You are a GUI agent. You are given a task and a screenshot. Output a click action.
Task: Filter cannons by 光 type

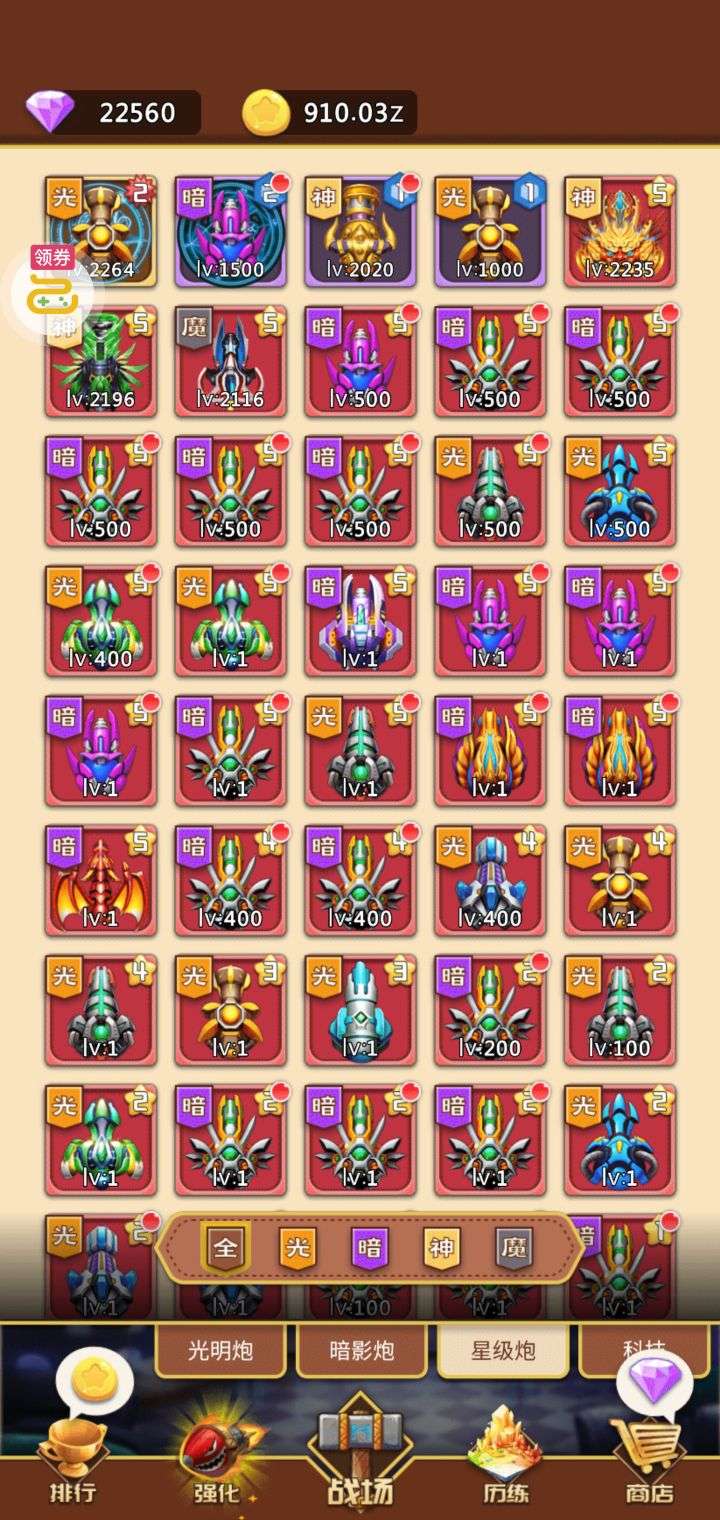[x=297, y=1248]
